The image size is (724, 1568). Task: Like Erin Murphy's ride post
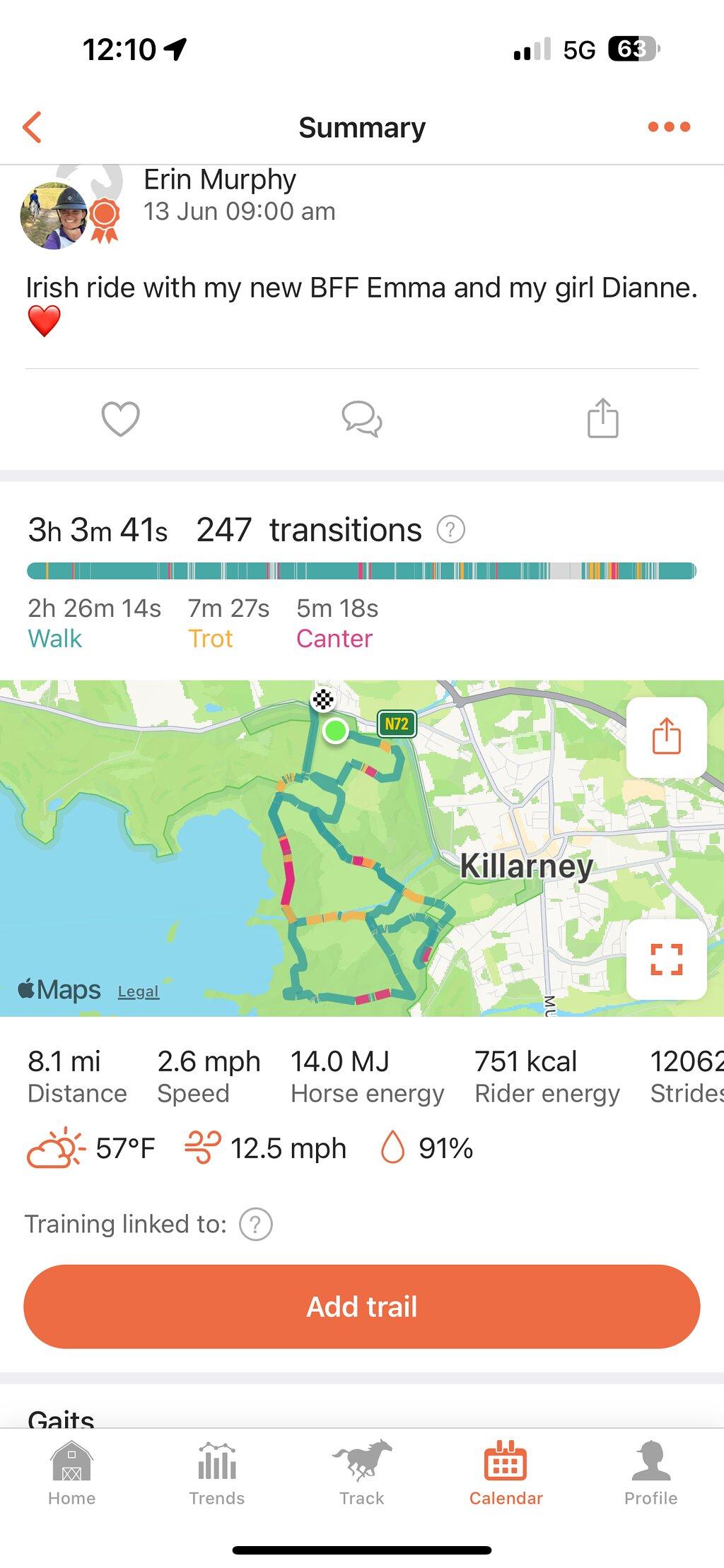pyautogui.click(x=121, y=419)
